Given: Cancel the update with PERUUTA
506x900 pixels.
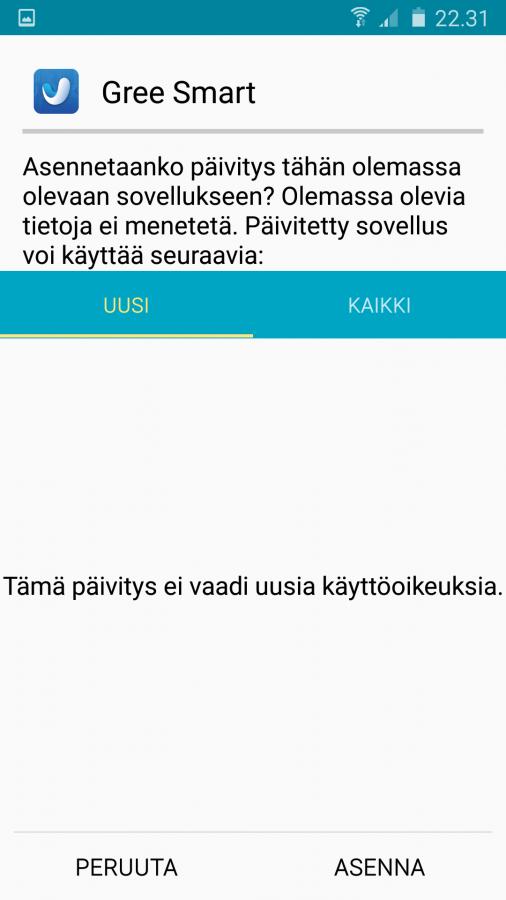Looking at the screenshot, I should pos(126,867).
